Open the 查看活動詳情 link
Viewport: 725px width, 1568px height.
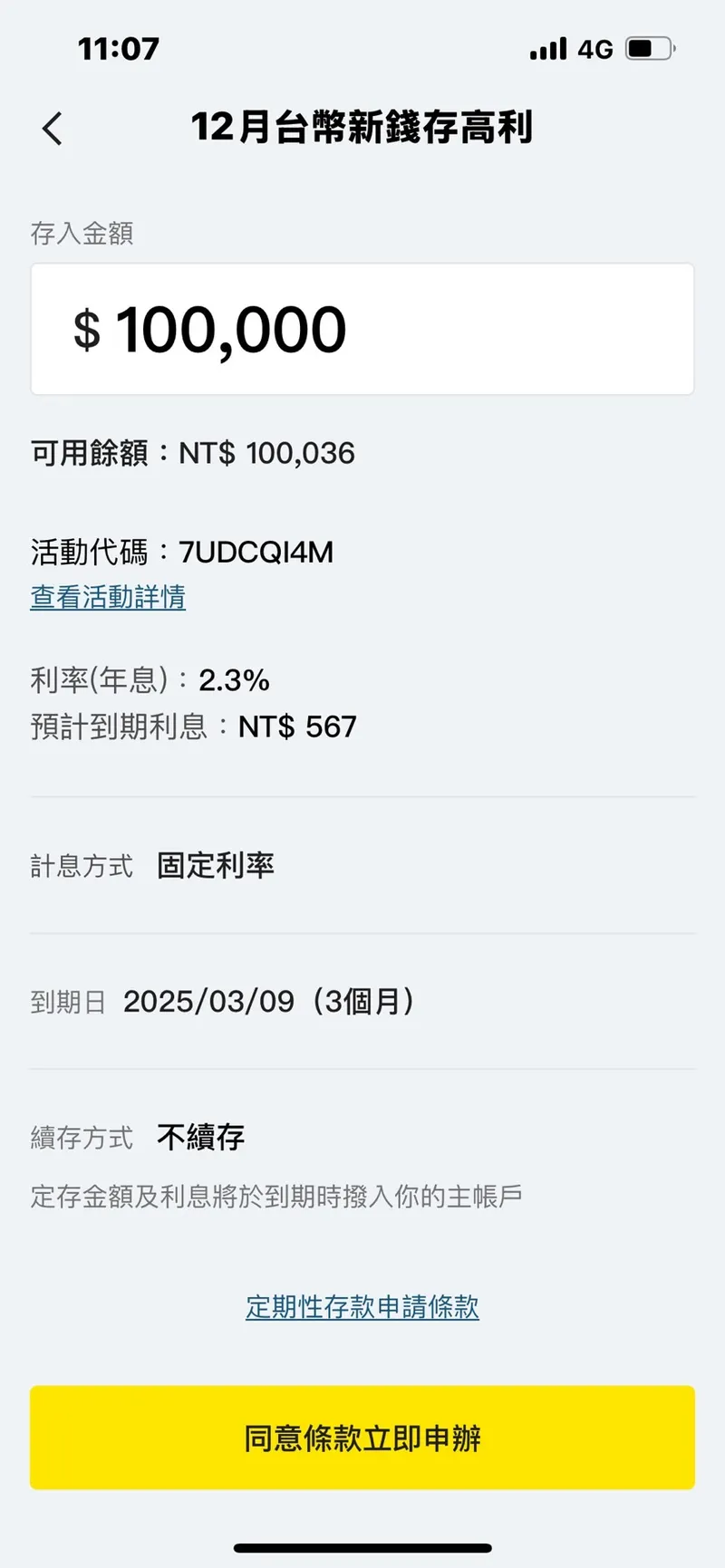coord(108,597)
